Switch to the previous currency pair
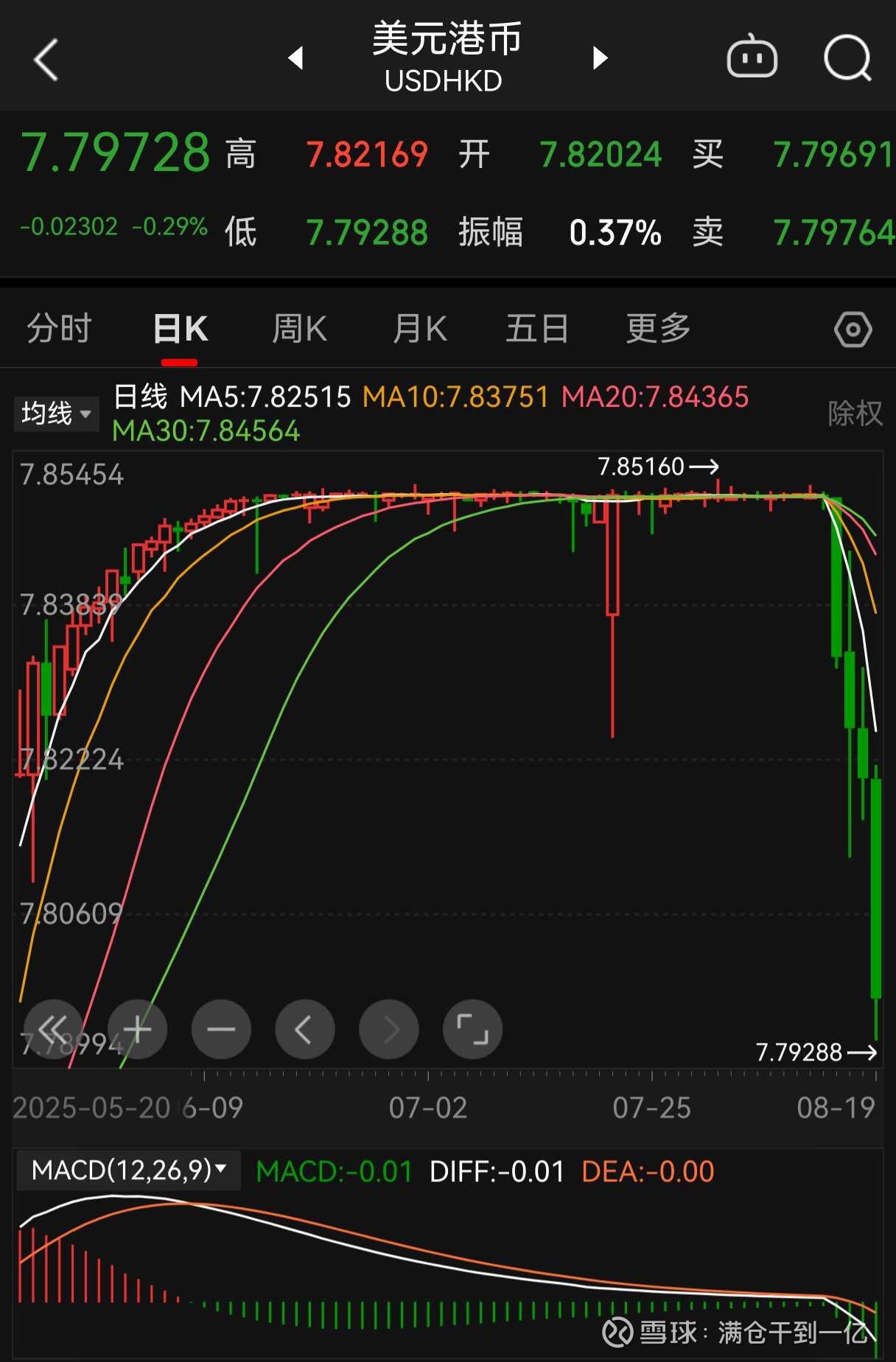This screenshot has height=1362, width=896. 296,57
